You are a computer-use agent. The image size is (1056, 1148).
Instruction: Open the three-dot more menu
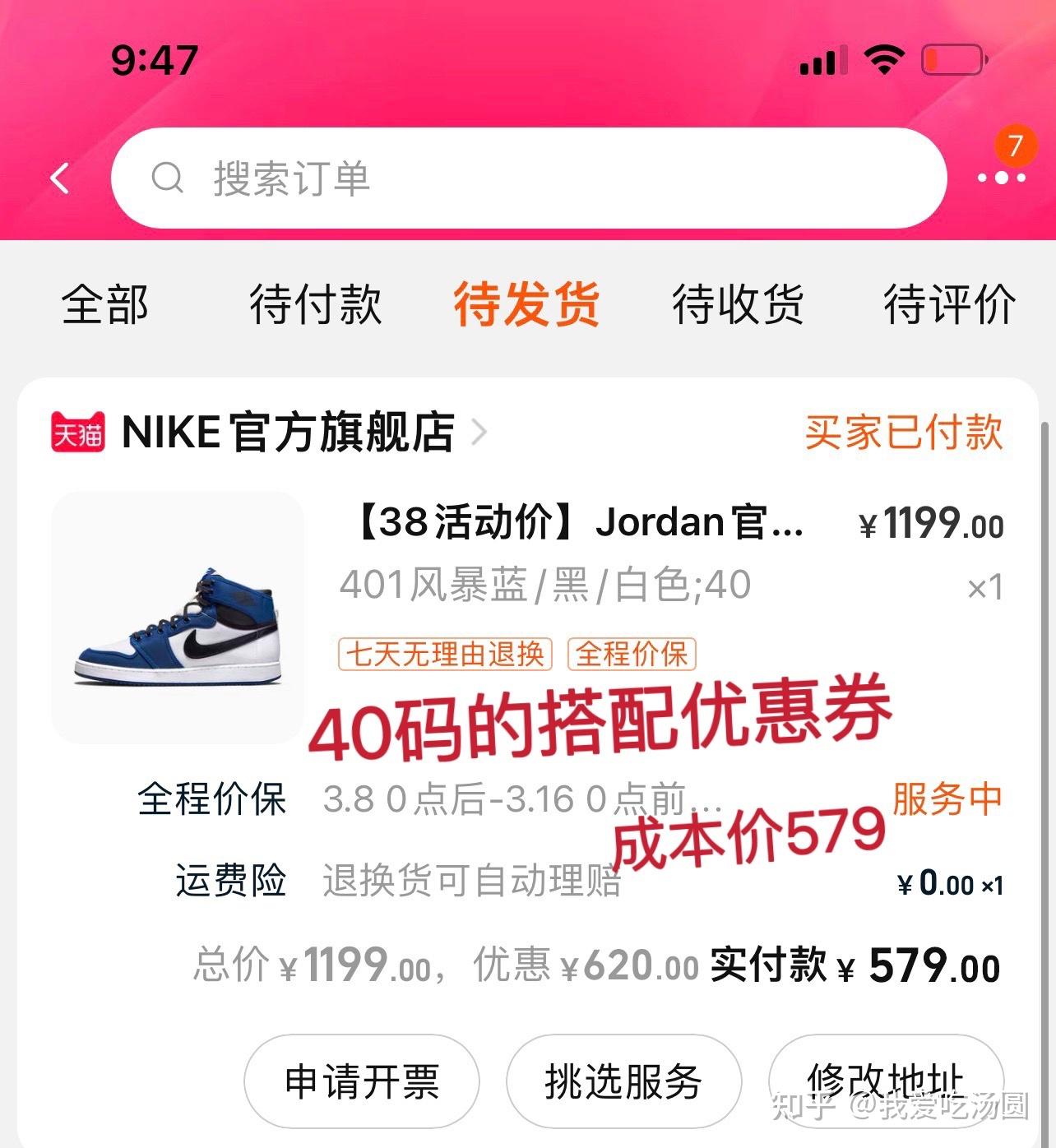[1001, 177]
